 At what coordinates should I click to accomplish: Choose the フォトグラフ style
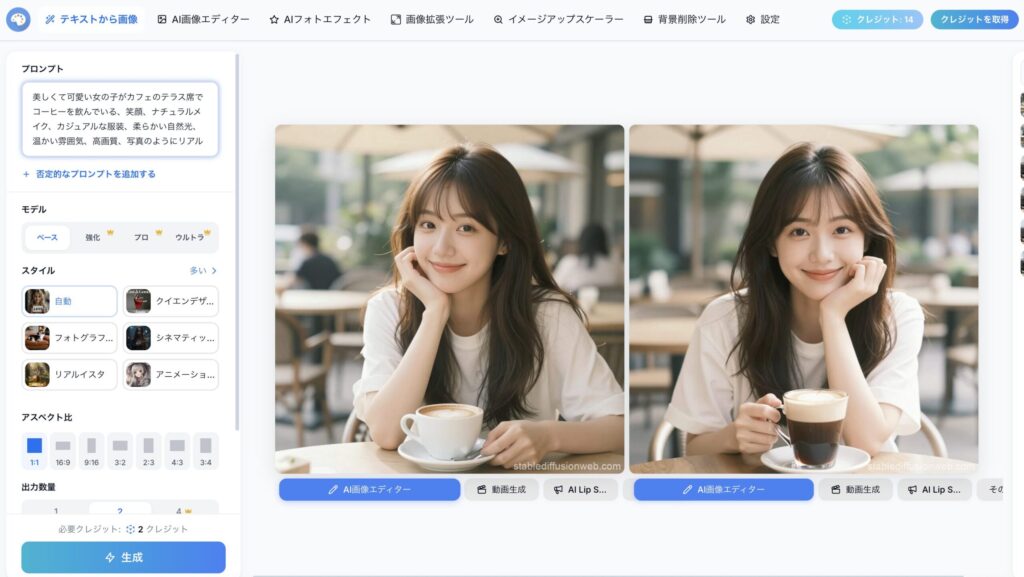point(70,338)
